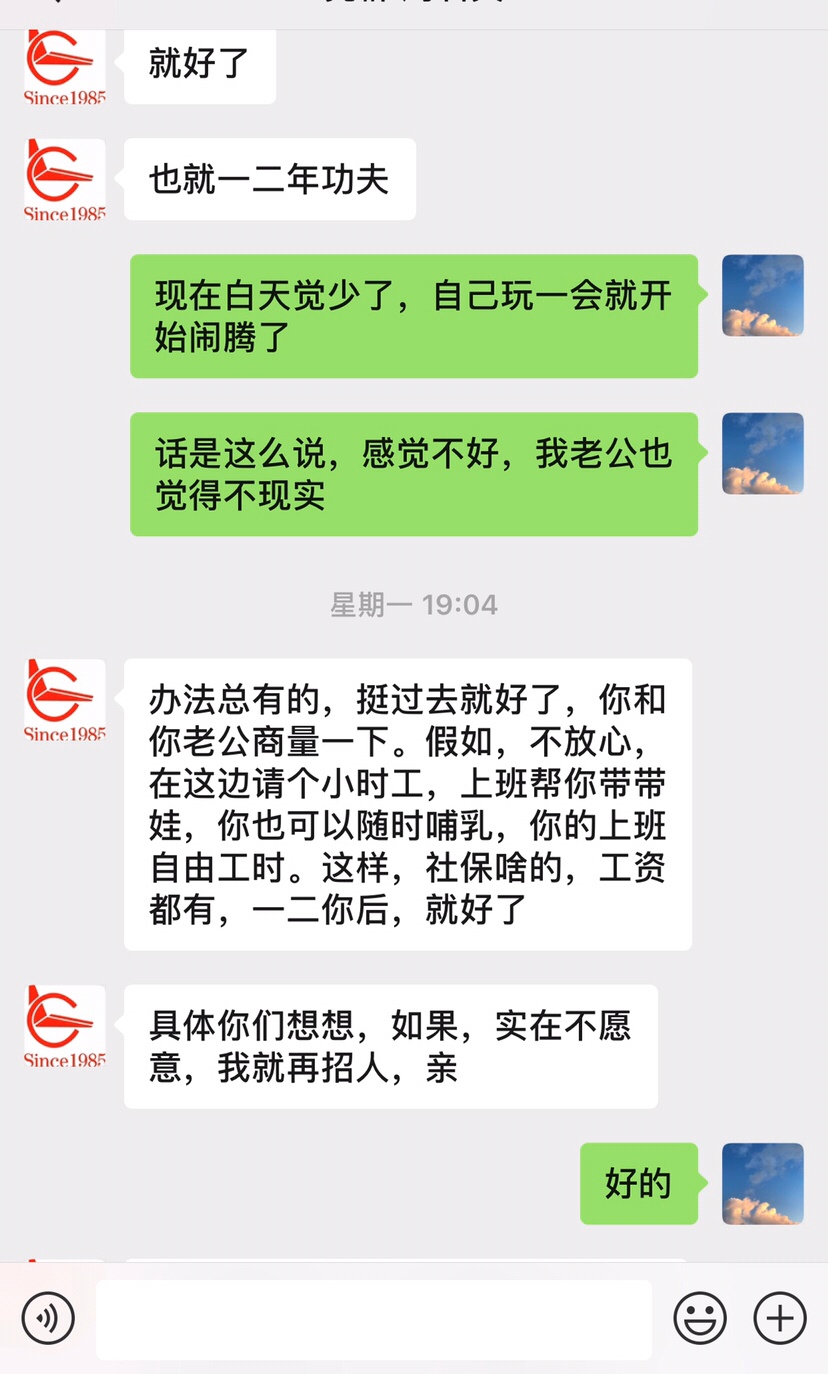Open my avatar beside 现在白天觉少了 message
Screen dimensions: 828x1374
(763, 295)
